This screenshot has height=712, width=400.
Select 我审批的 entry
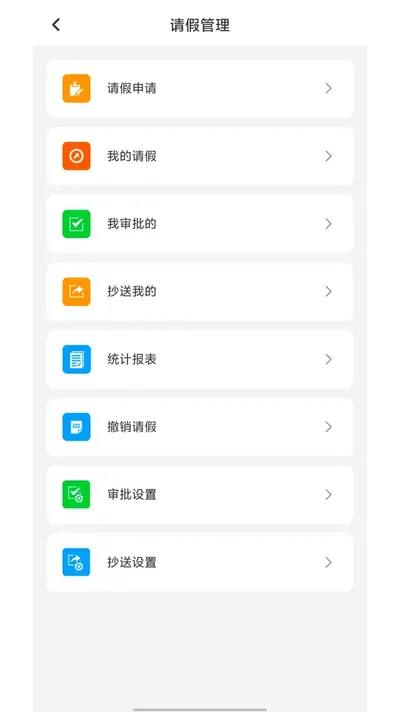tap(200, 224)
